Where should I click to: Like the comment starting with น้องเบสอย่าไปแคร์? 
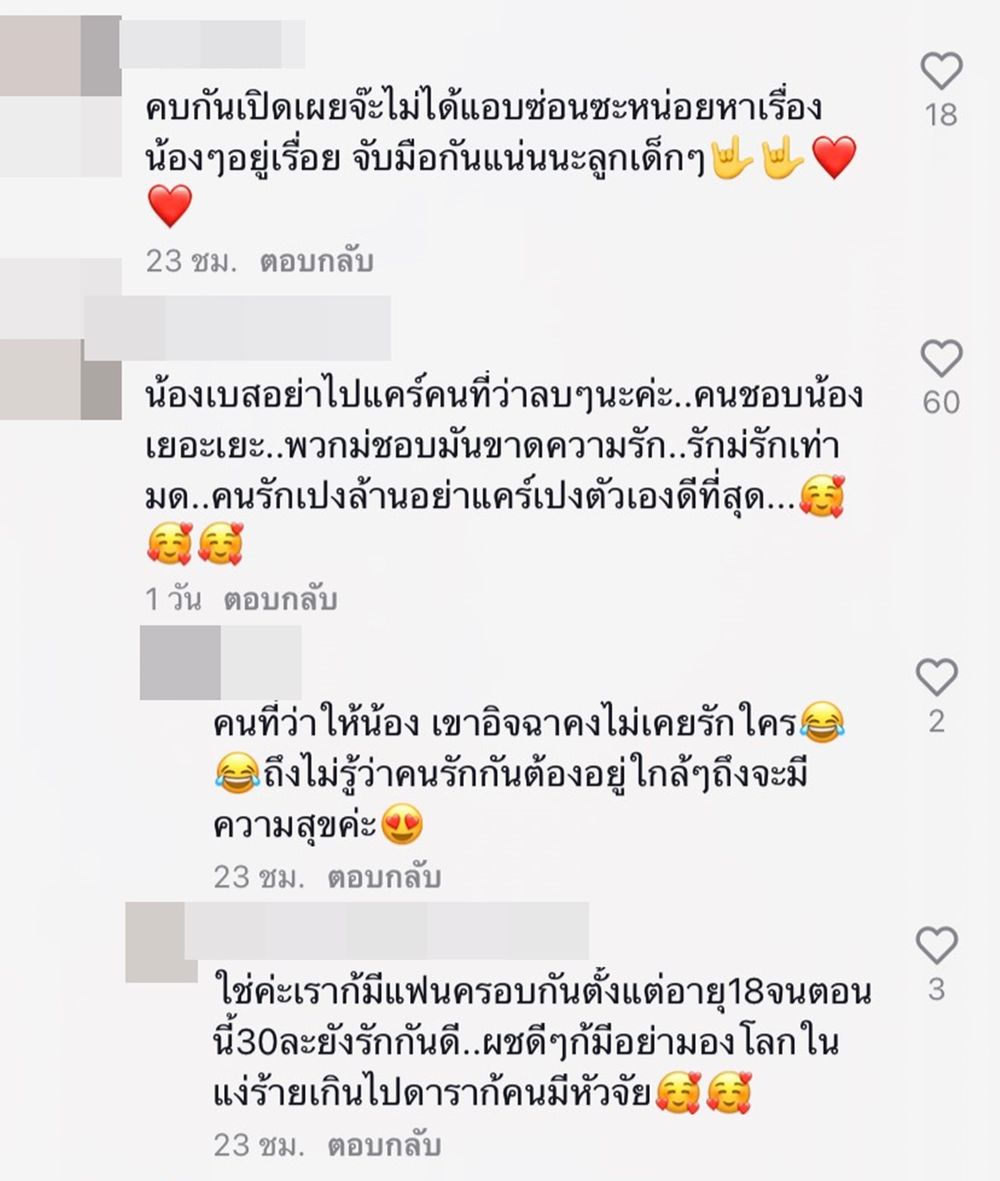(x=940, y=358)
